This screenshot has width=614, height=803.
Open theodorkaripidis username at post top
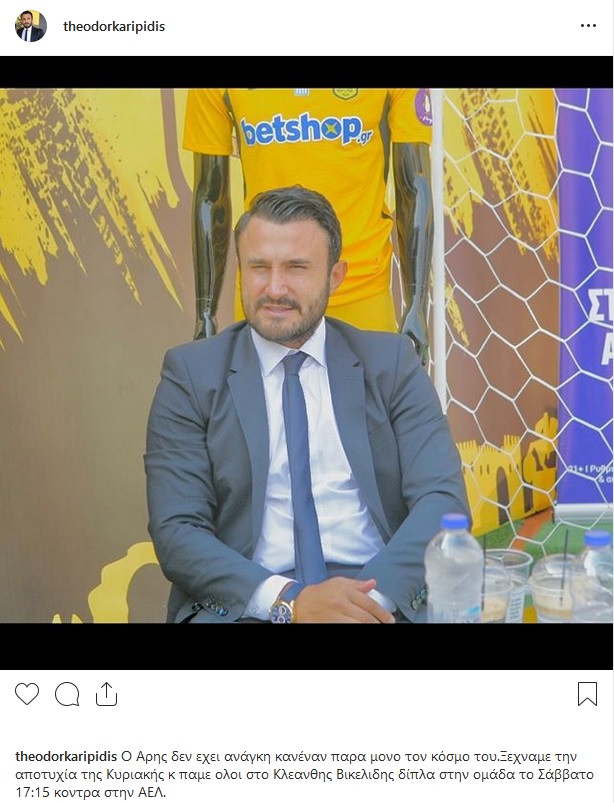point(114,27)
